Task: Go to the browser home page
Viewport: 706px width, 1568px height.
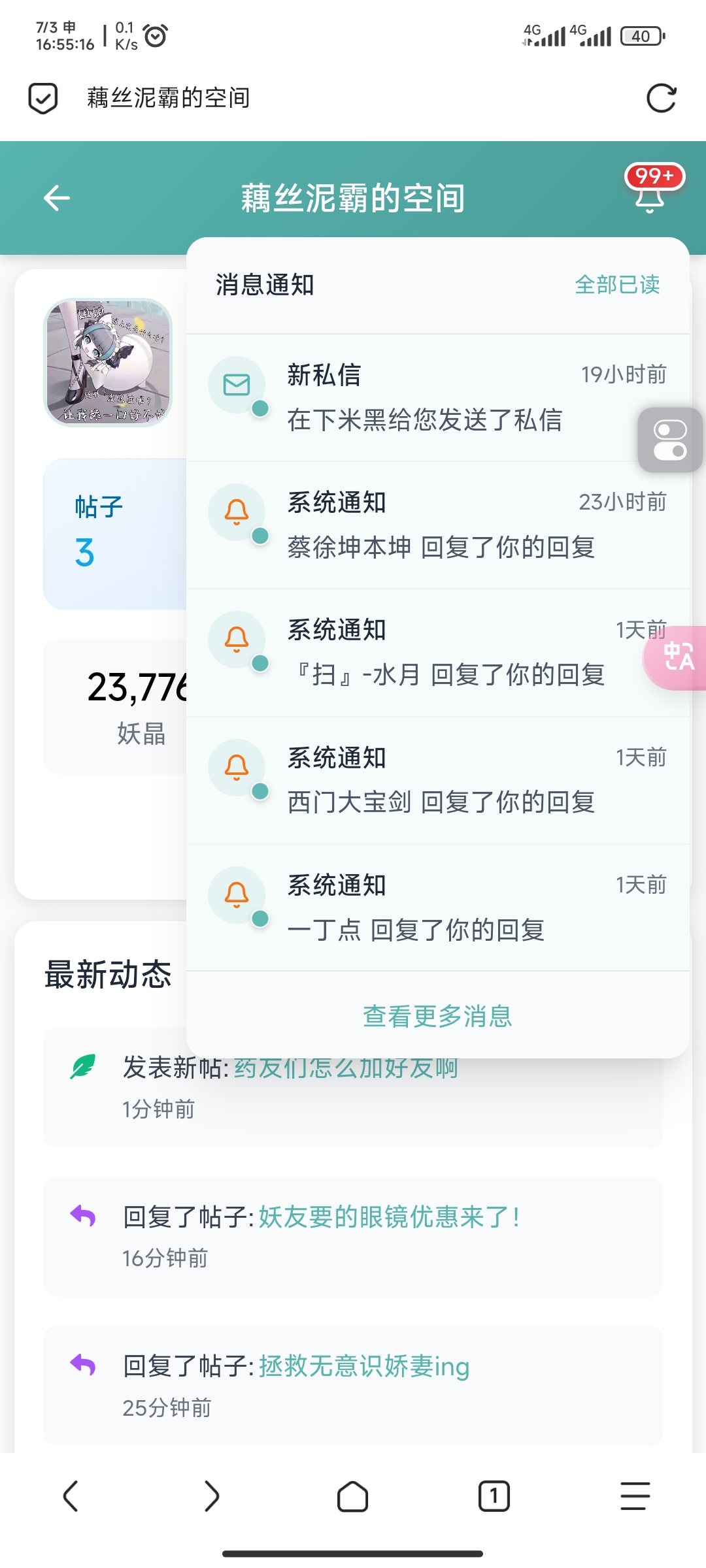Action: click(x=352, y=1496)
